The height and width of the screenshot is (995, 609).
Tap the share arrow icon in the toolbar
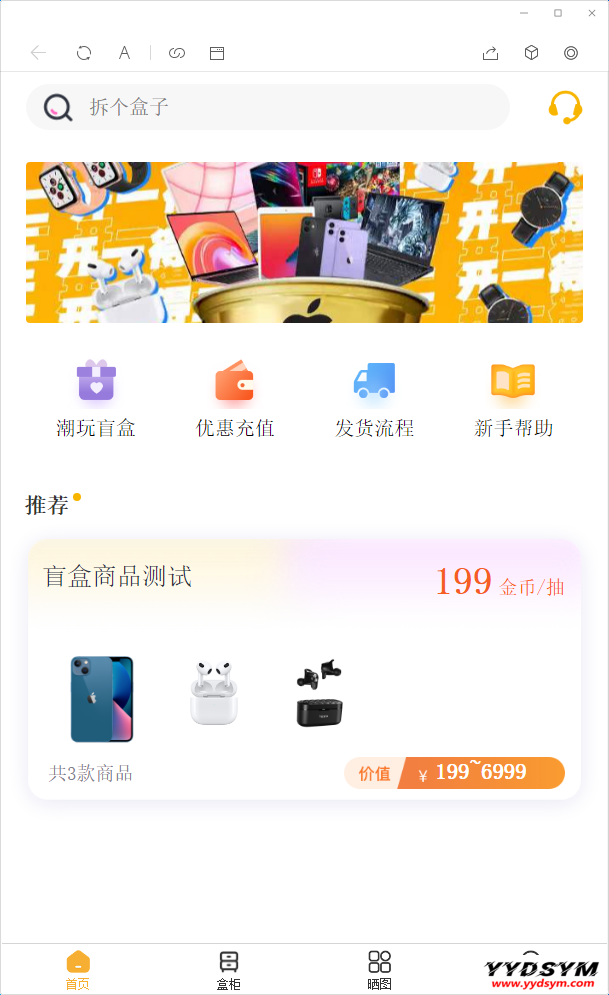click(x=490, y=53)
